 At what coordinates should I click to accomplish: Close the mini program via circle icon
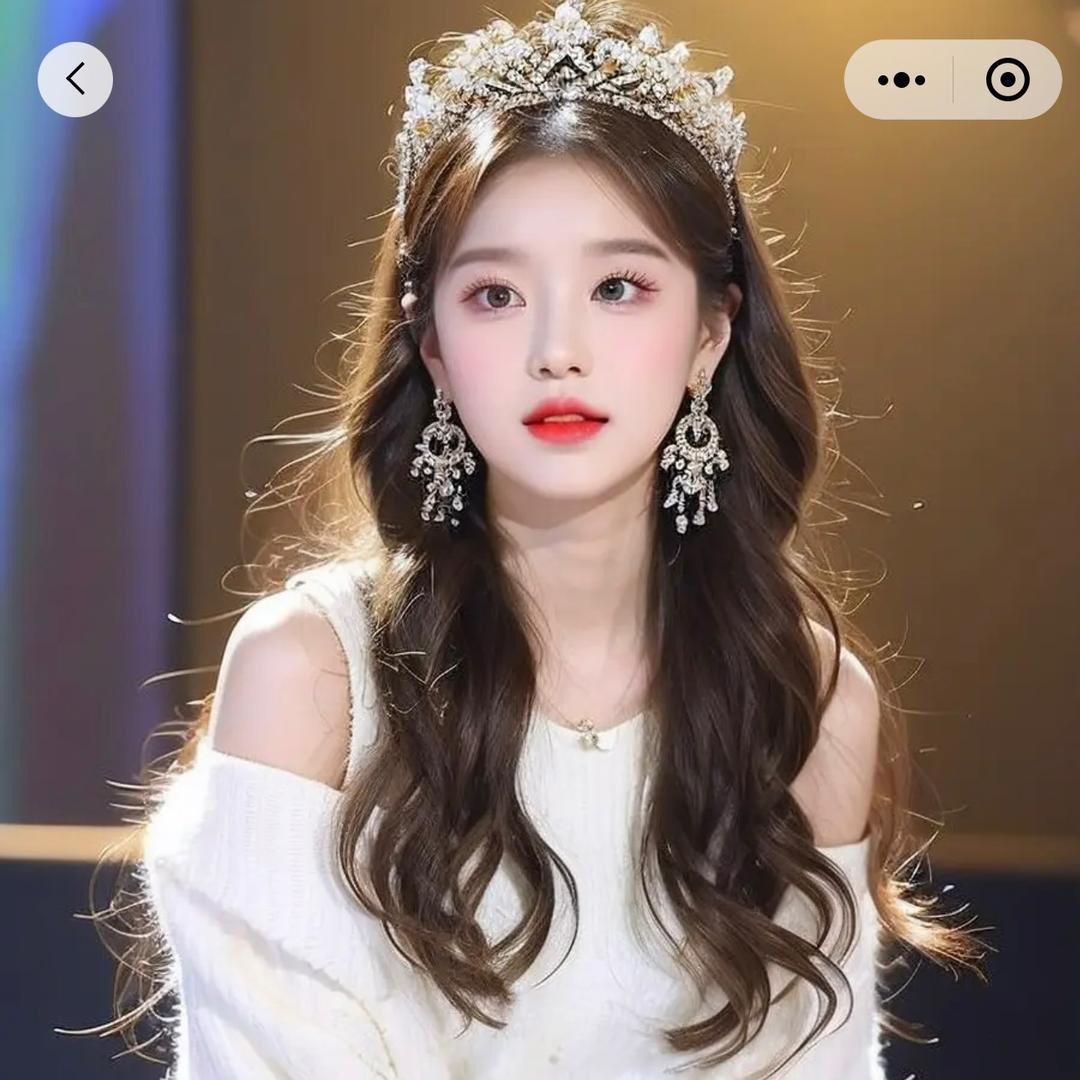click(x=1007, y=80)
